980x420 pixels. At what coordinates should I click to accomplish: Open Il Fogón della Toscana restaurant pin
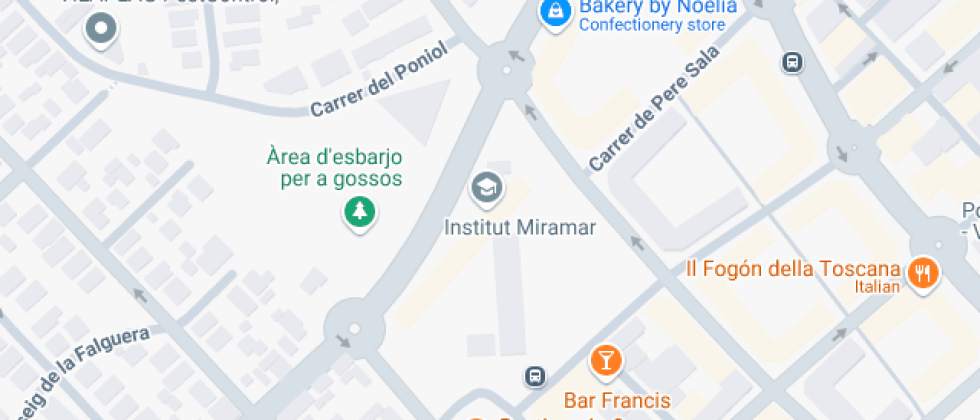[x=923, y=271]
